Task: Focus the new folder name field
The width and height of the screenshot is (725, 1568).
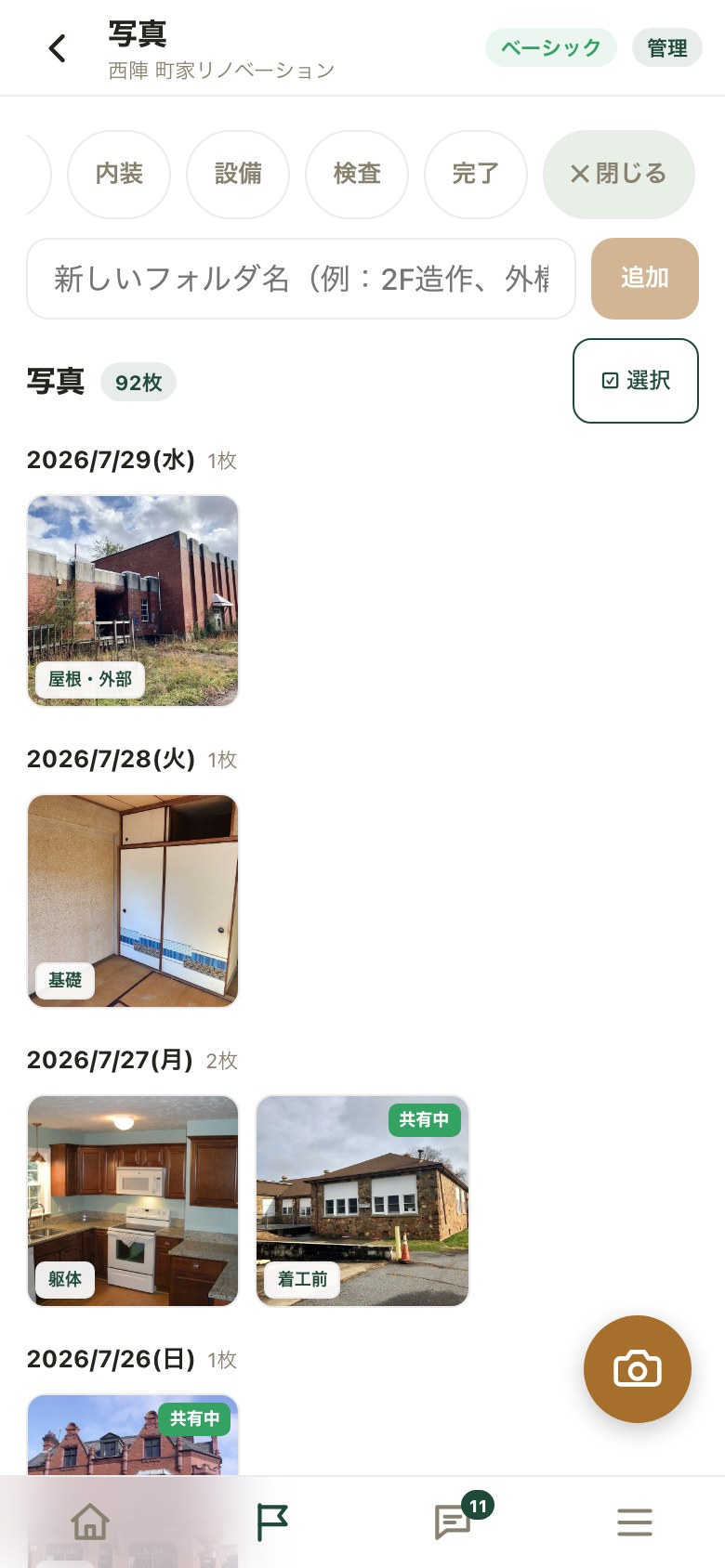Action: [x=301, y=279]
